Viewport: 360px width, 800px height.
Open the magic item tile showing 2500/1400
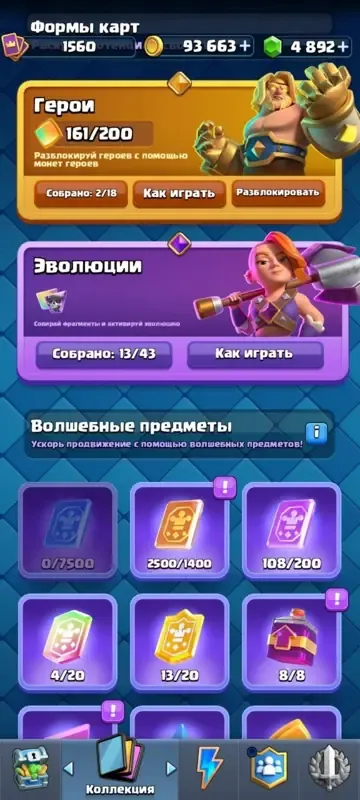(x=179, y=531)
